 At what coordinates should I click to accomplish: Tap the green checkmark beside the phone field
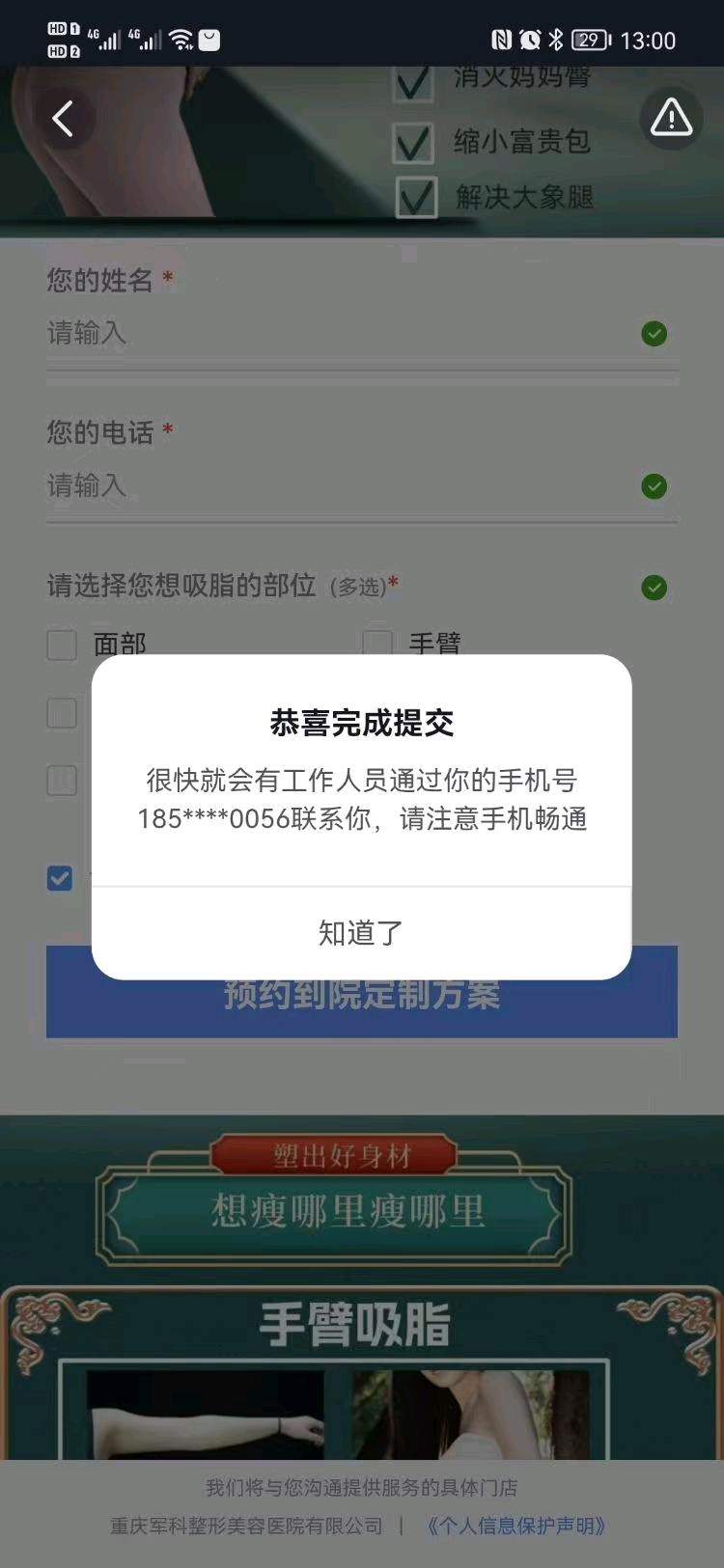click(x=654, y=487)
